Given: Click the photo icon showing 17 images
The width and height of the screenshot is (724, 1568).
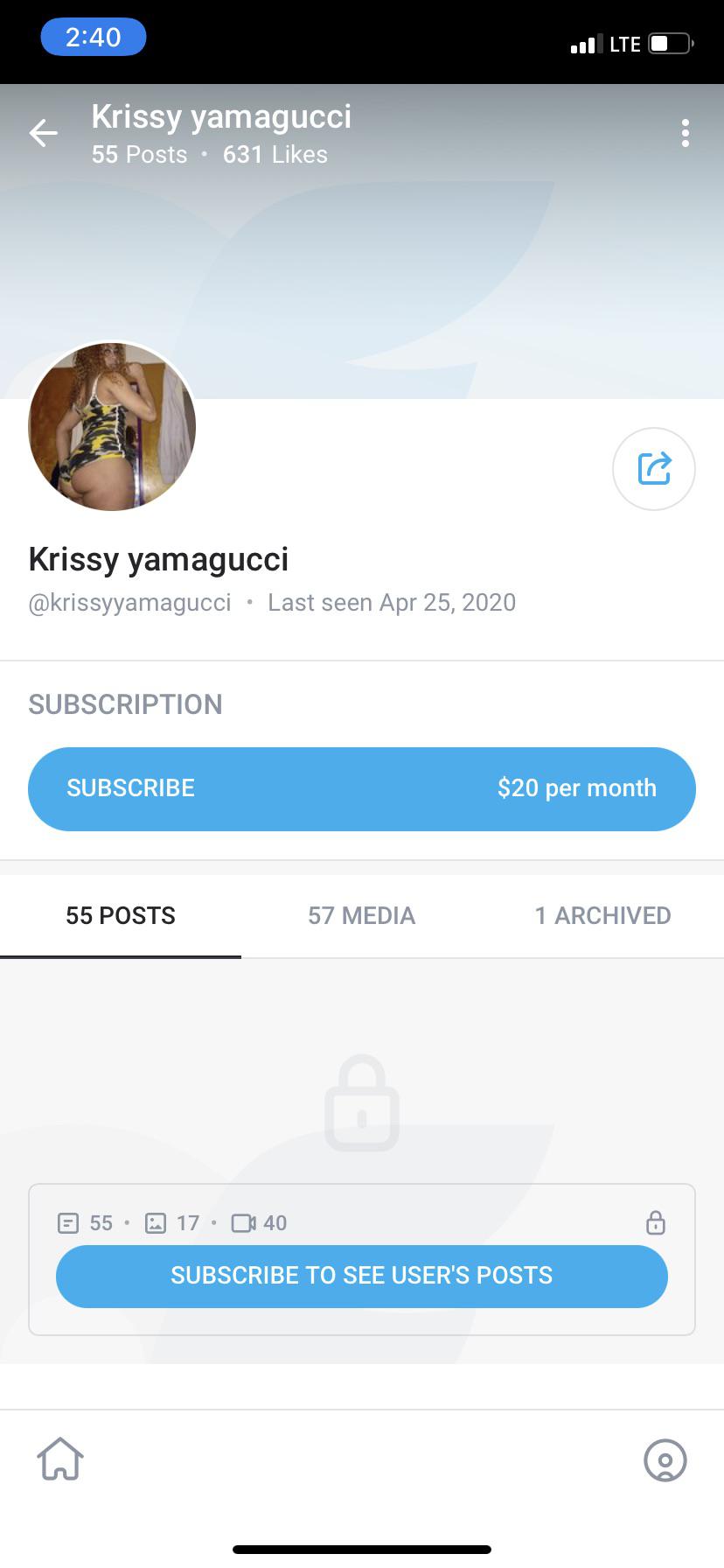Looking at the screenshot, I should pyautogui.click(x=155, y=1222).
